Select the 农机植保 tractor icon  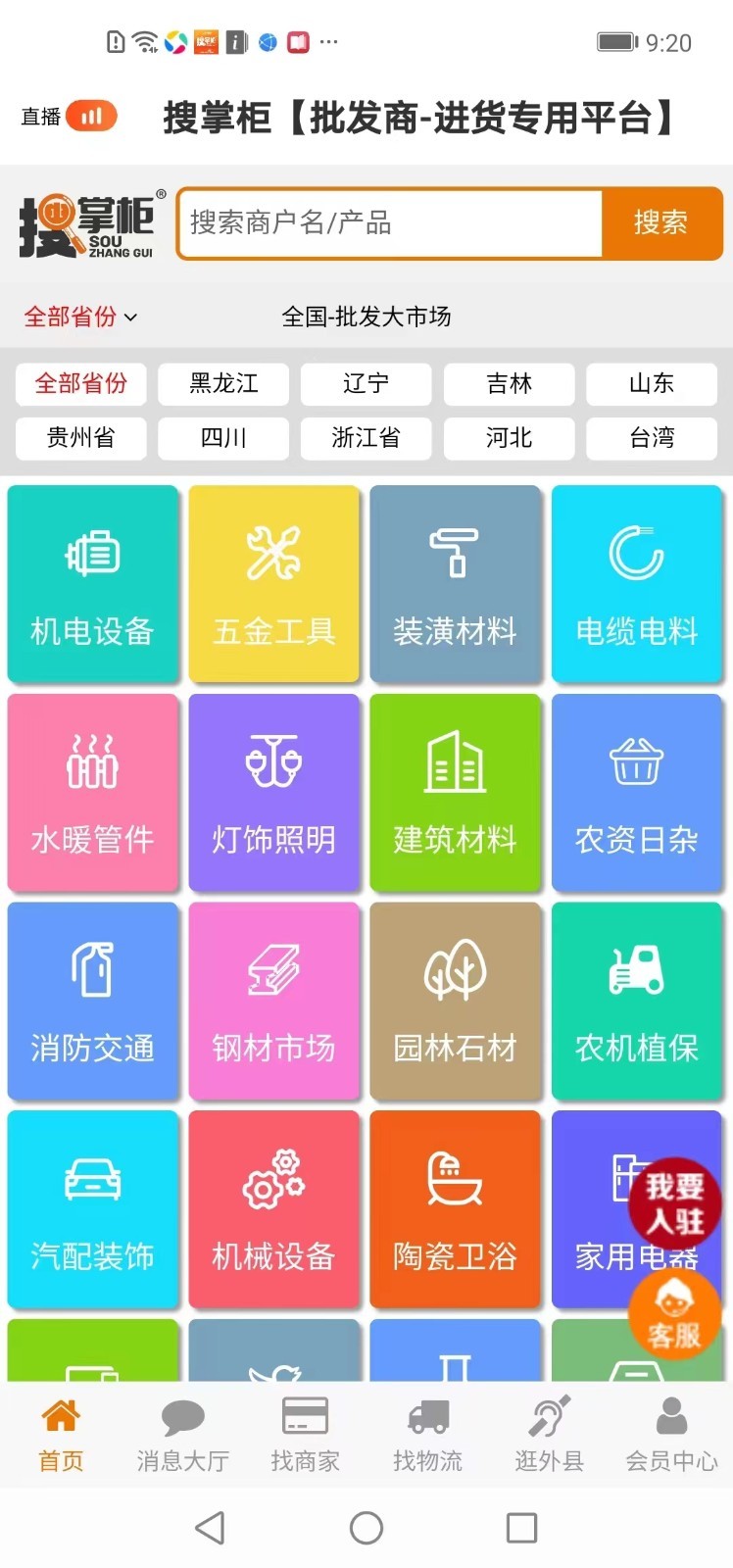(637, 1002)
